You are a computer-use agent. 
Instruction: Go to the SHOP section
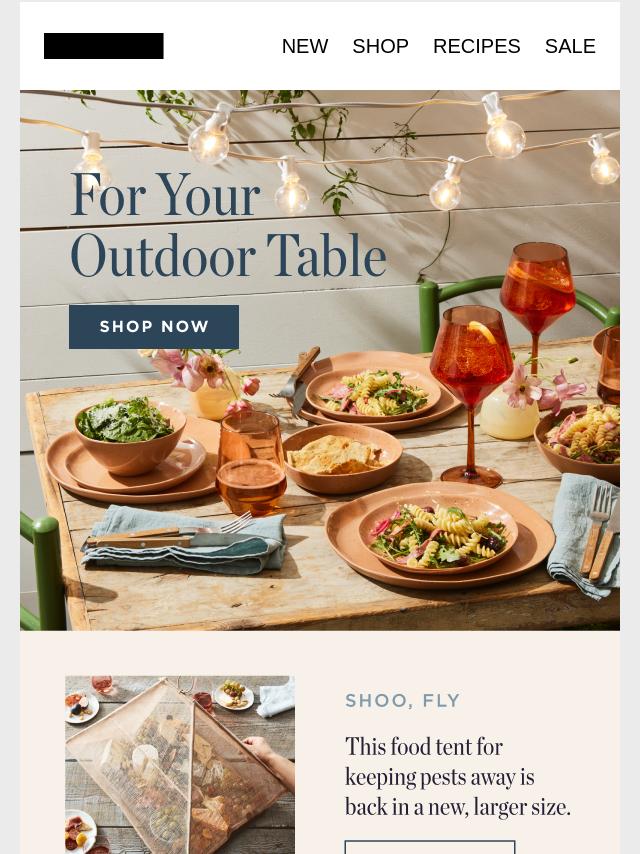[x=380, y=47]
